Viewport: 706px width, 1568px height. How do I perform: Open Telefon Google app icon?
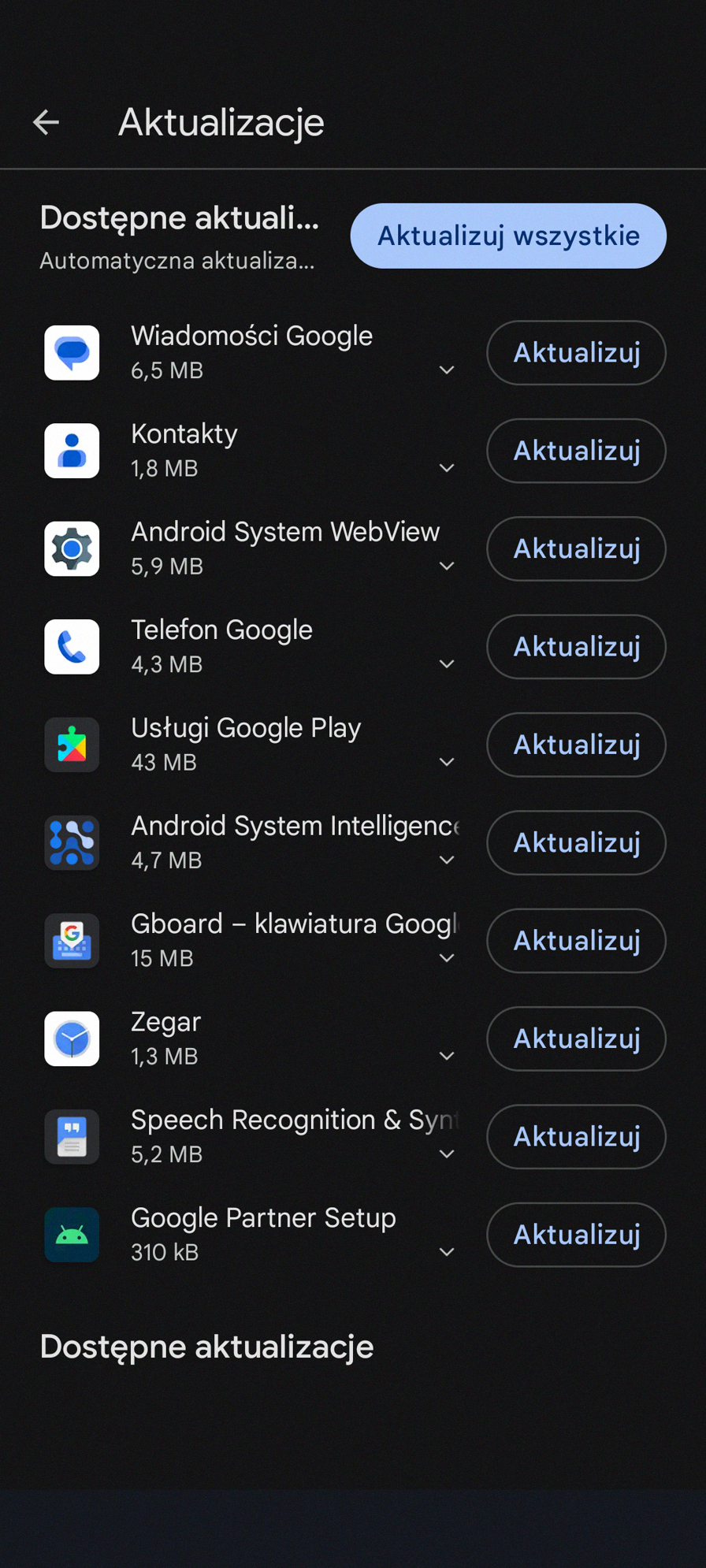[72, 647]
